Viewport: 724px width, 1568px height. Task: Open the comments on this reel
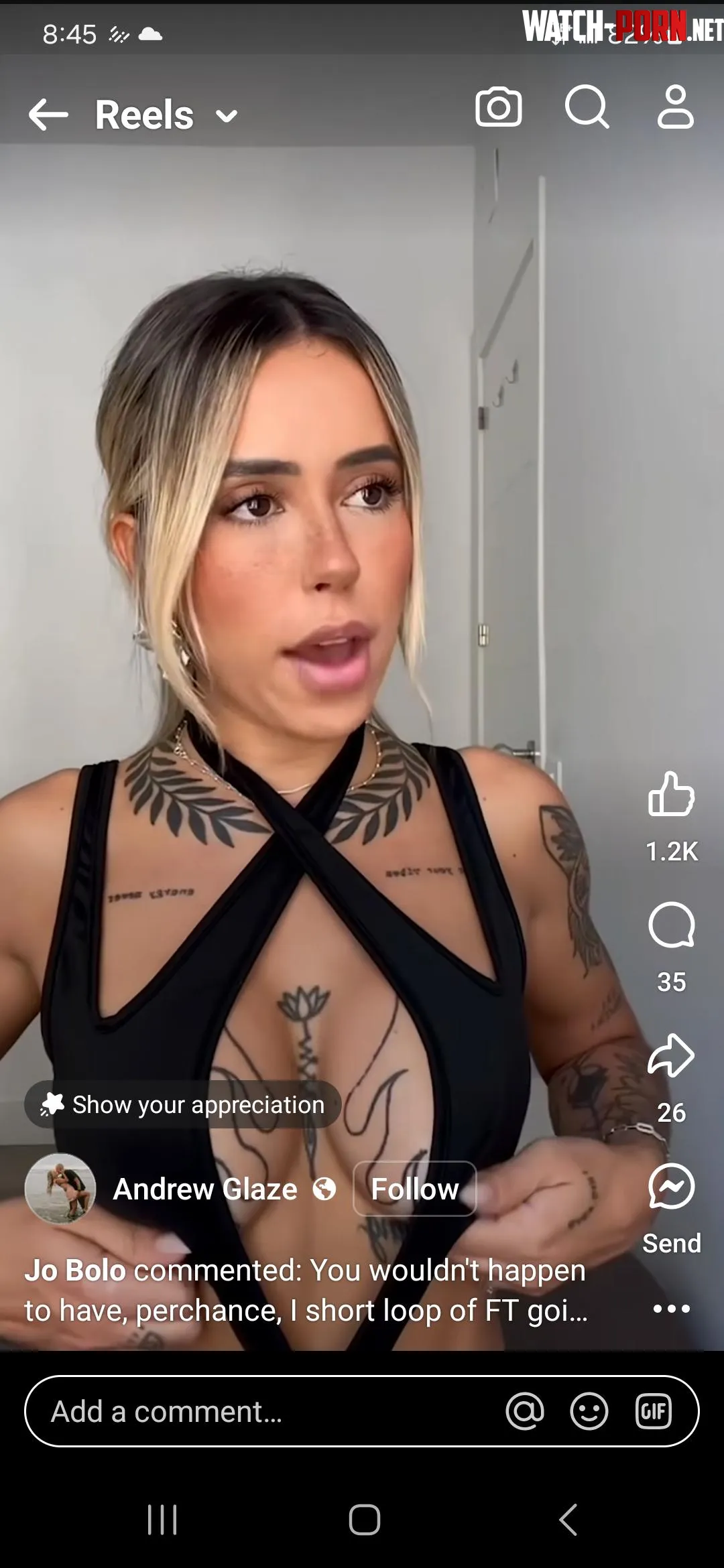click(671, 925)
